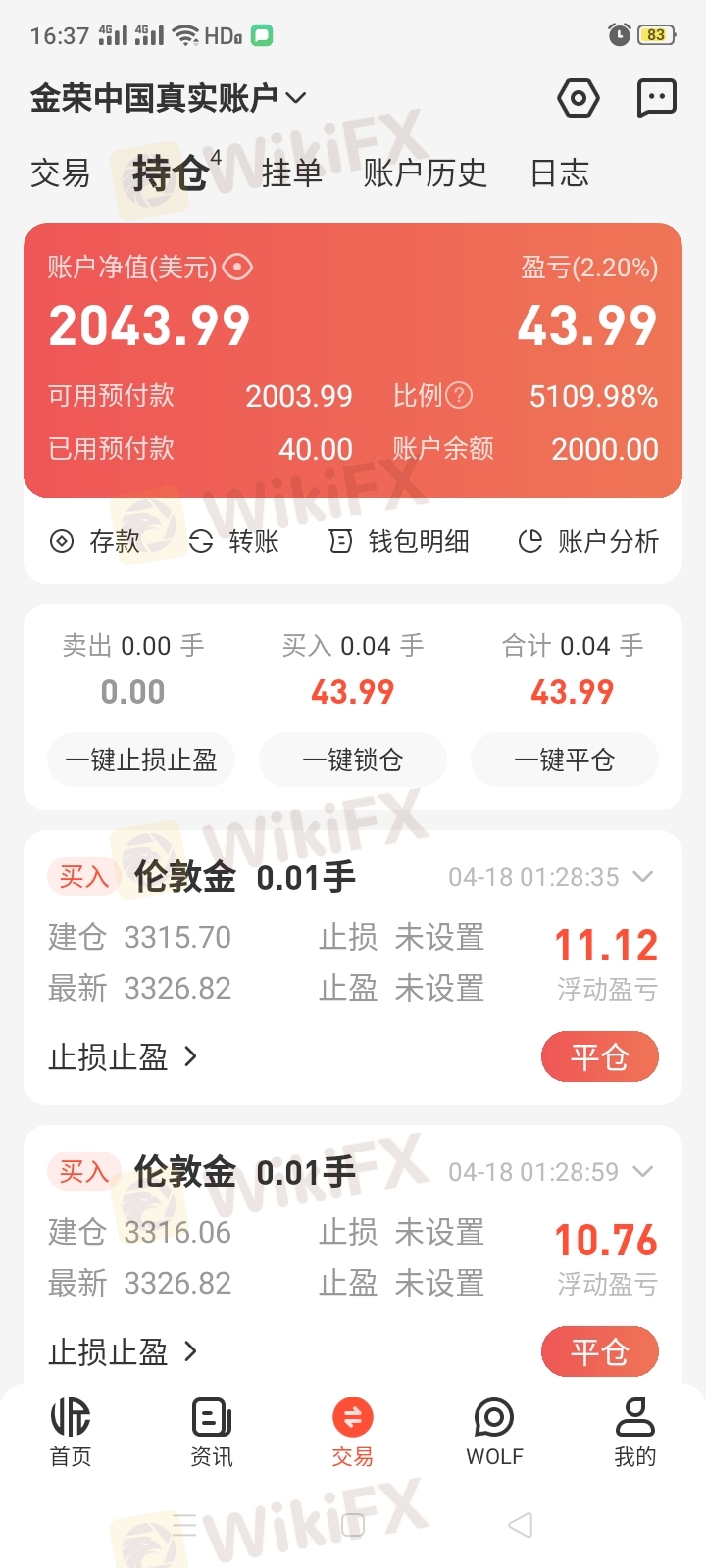Open 转账 transfer
Viewport: 706px width, 1568px height.
coord(234,541)
